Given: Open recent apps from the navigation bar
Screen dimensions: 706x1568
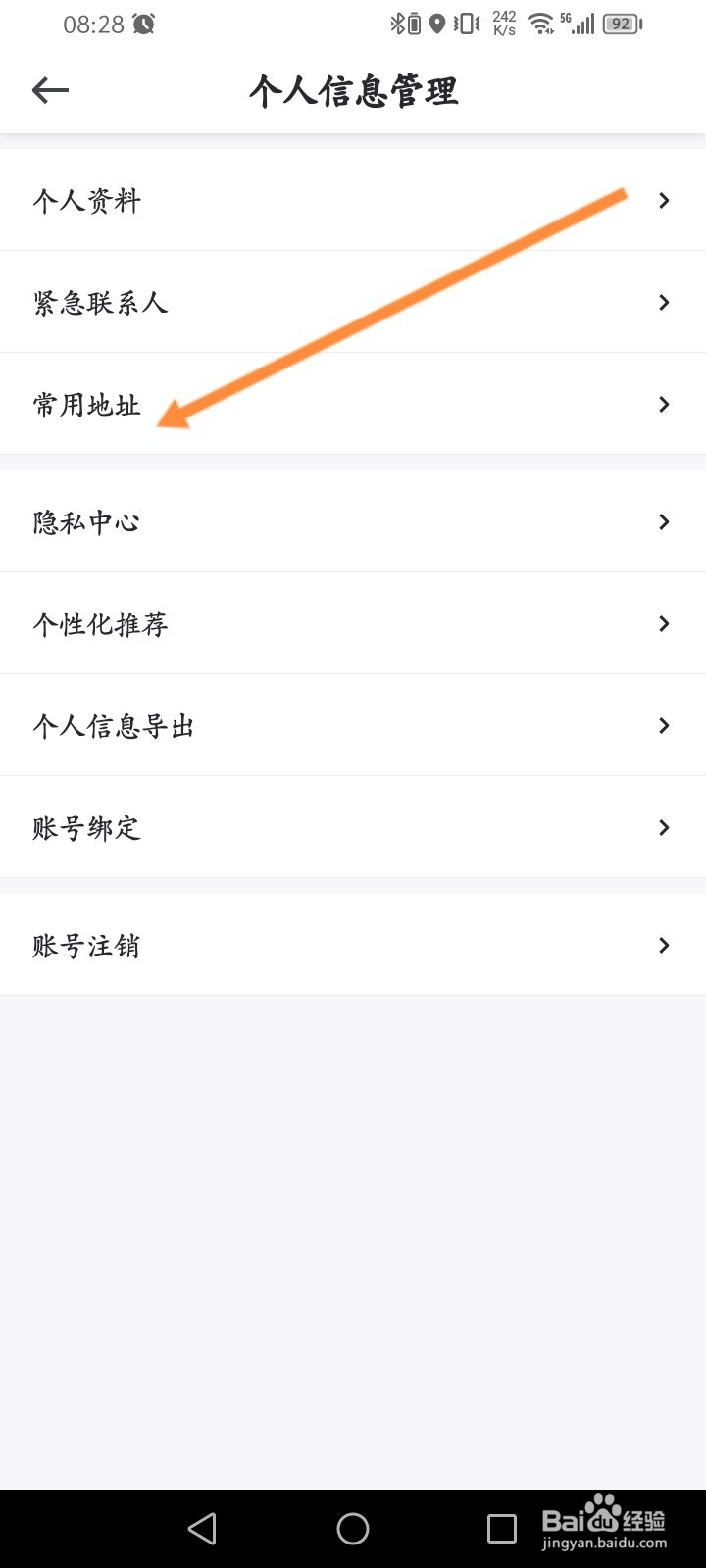Looking at the screenshot, I should pos(502,1529).
